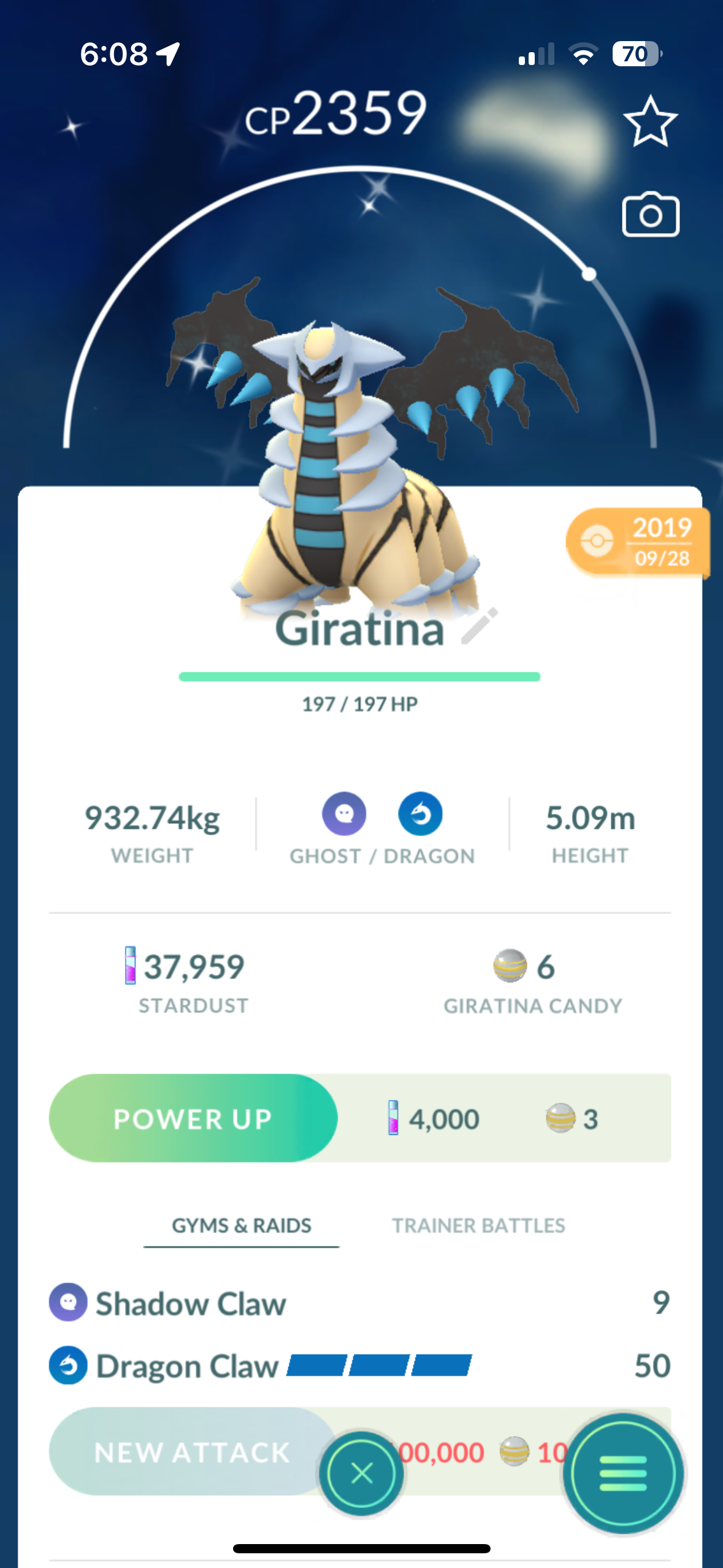
Task: Select the Gyms & Raids tab
Action: tap(242, 1225)
